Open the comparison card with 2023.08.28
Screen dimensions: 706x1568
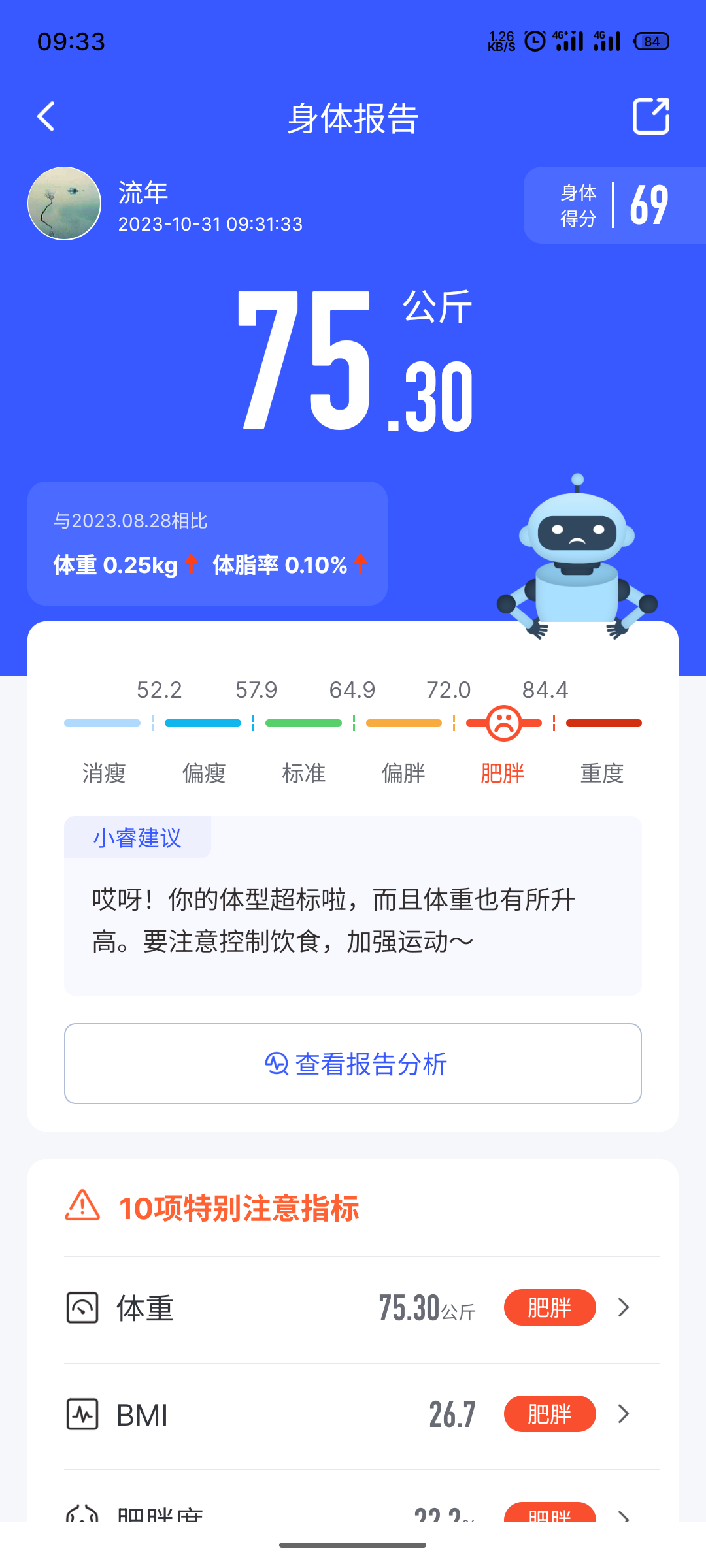pos(207,544)
